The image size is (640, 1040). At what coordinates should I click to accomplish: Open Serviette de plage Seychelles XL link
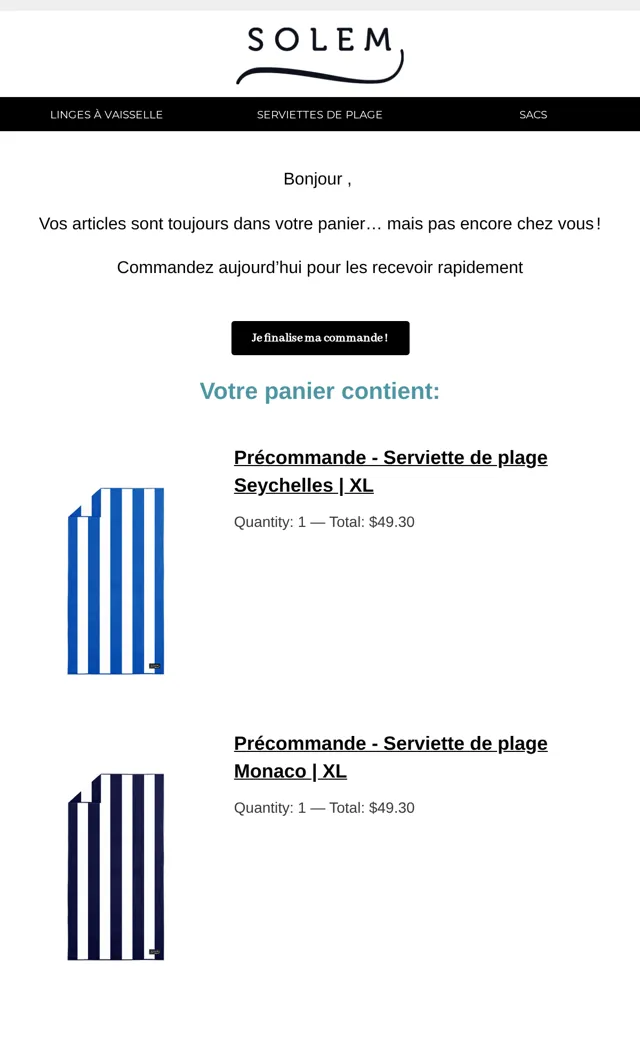(x=391, y=472)
